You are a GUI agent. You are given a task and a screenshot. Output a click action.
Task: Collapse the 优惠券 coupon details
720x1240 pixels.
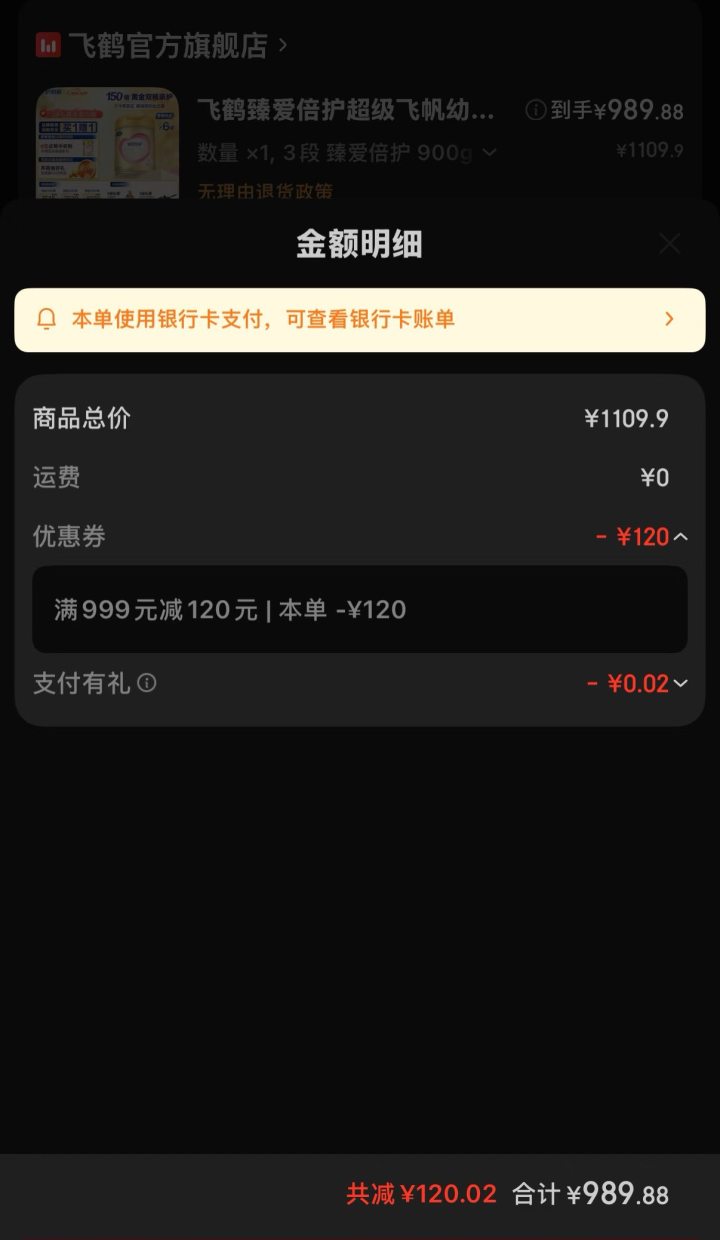pyautogui.click(x=682, y=537)
